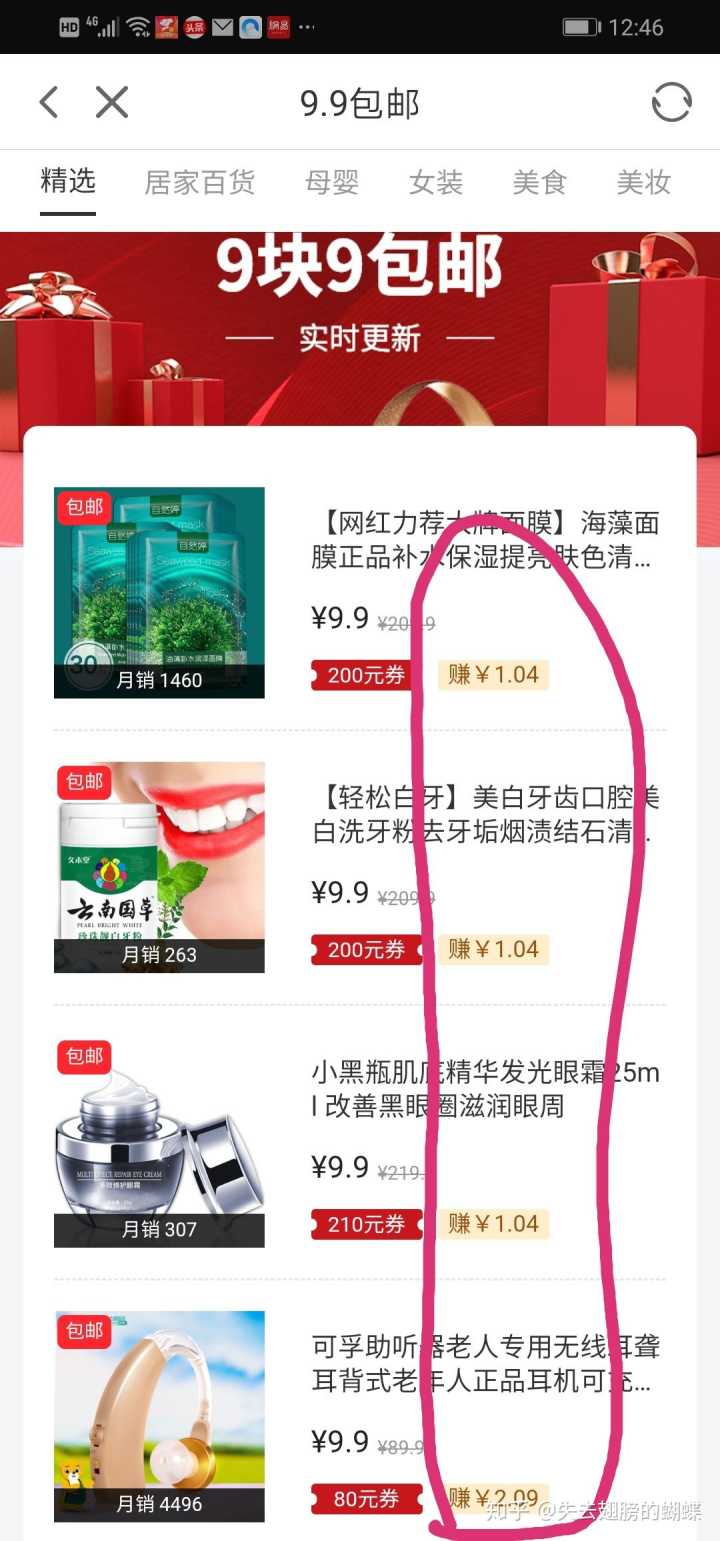This screenshot has height=1541, width=720.
Task: Switch to the 女装 tab
Action: [436, 183]
